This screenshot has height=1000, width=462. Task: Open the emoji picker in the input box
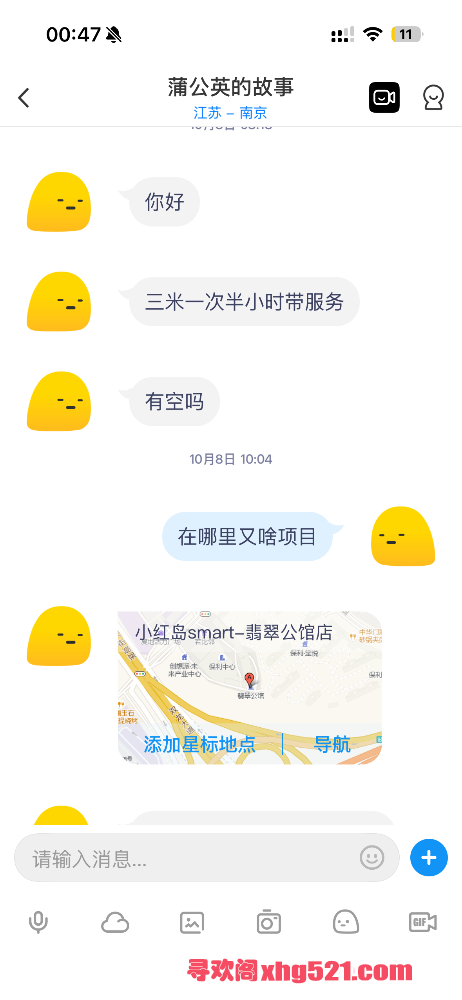[x=372, y=858]
